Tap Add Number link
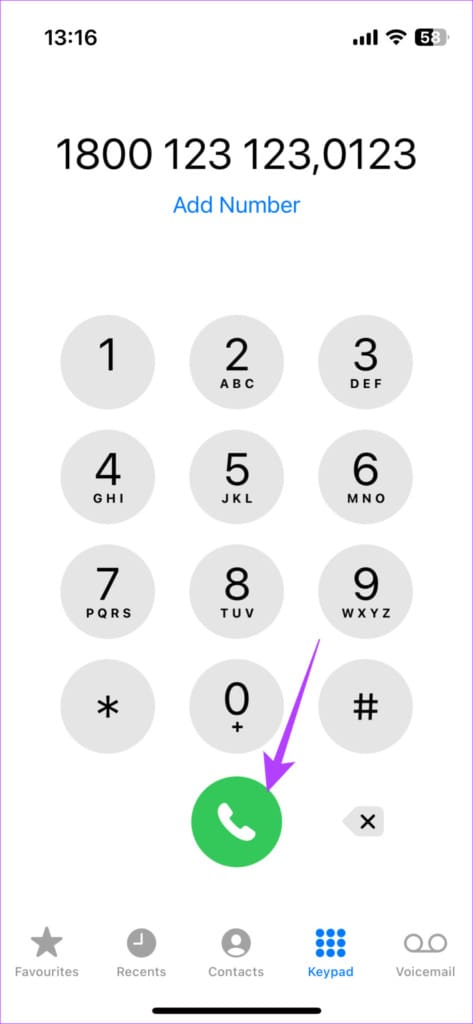This screenshot has height=1024, width=473. pos(236,205)
